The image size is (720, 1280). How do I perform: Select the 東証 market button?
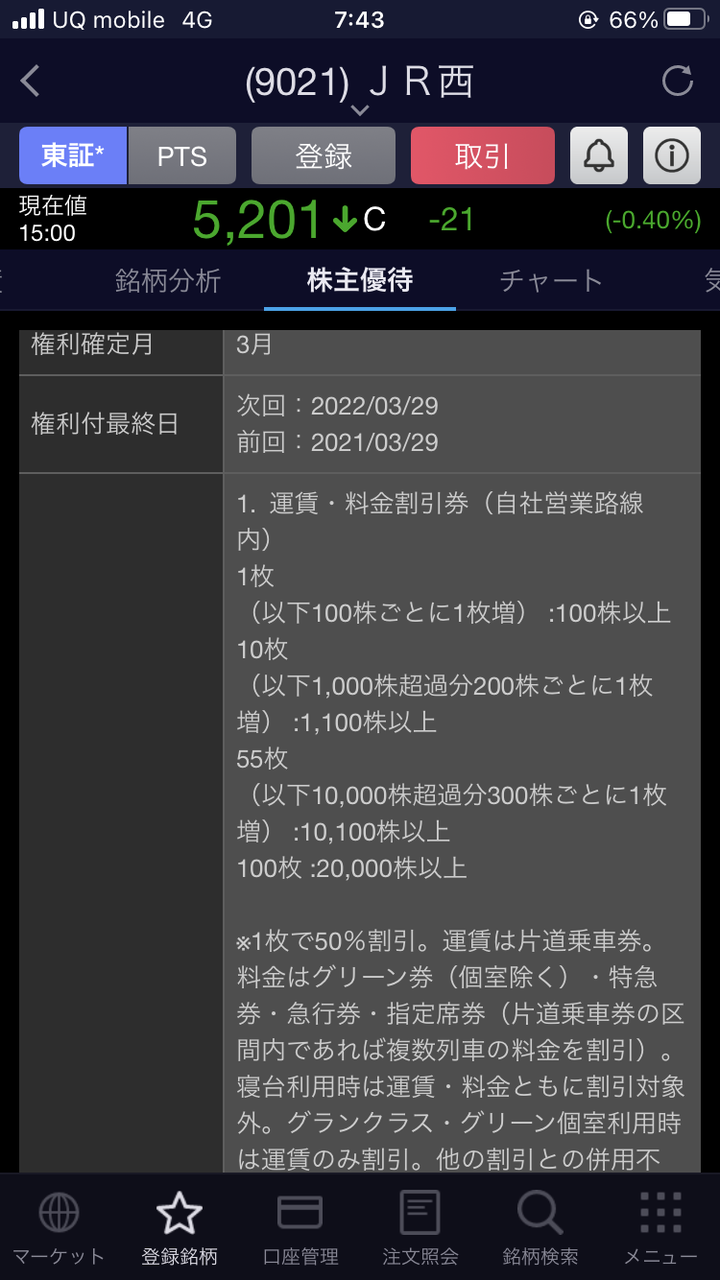(x=73, y=155)
